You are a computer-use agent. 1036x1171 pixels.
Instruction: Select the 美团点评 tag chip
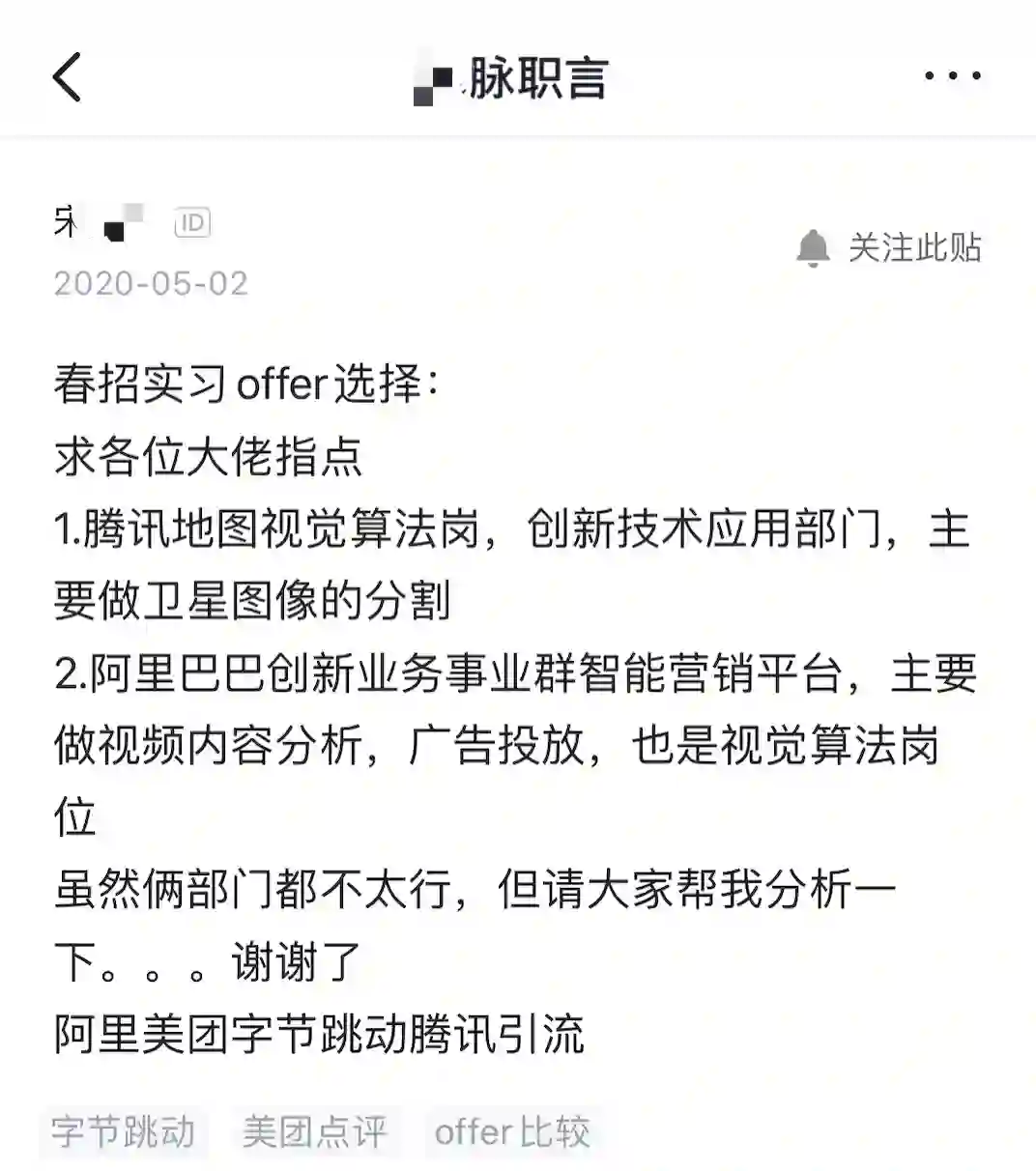pos(314,1131)
